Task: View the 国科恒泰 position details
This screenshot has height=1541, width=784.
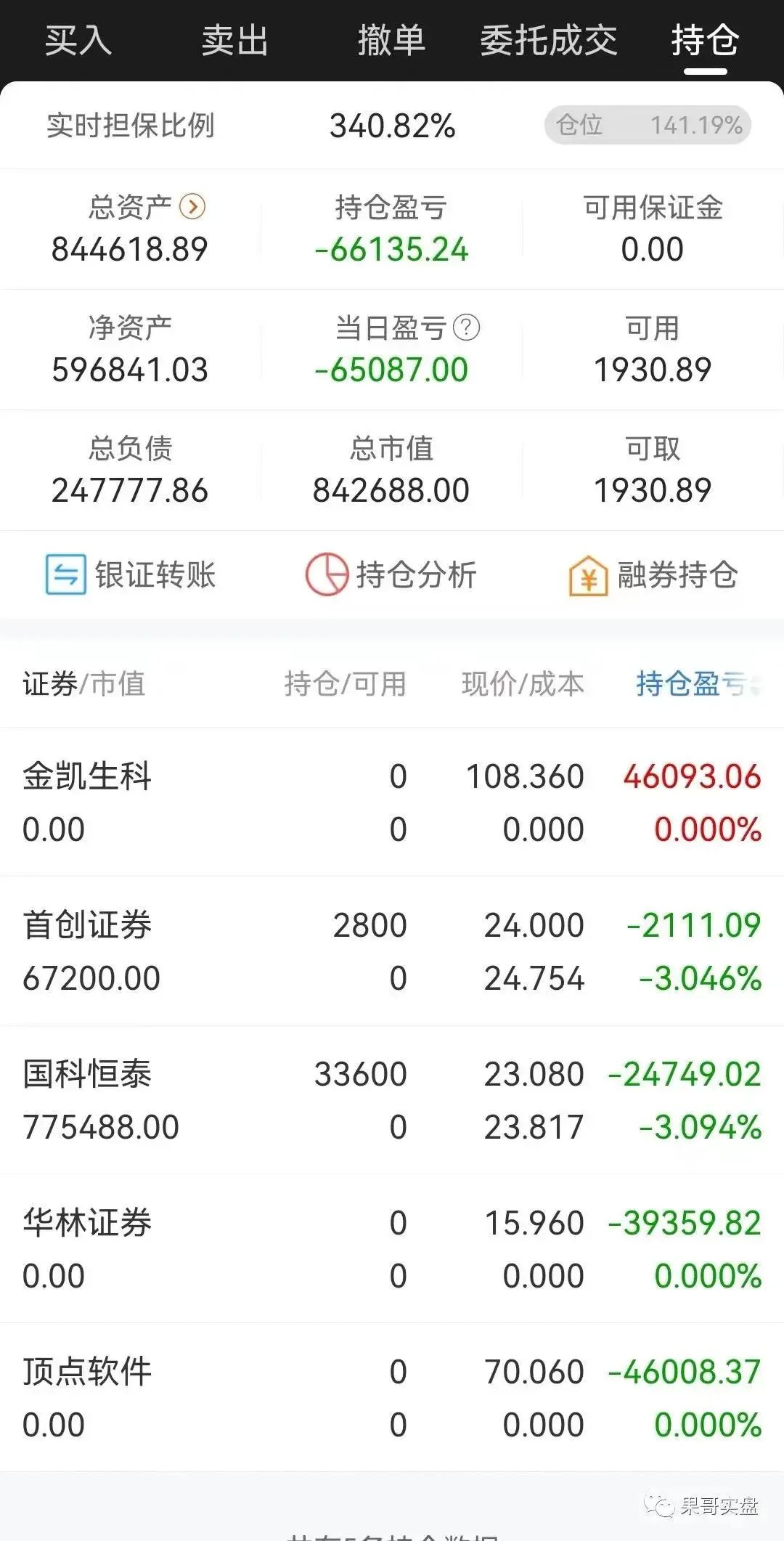Action: pyautogui.click(x=392, y=1100)
